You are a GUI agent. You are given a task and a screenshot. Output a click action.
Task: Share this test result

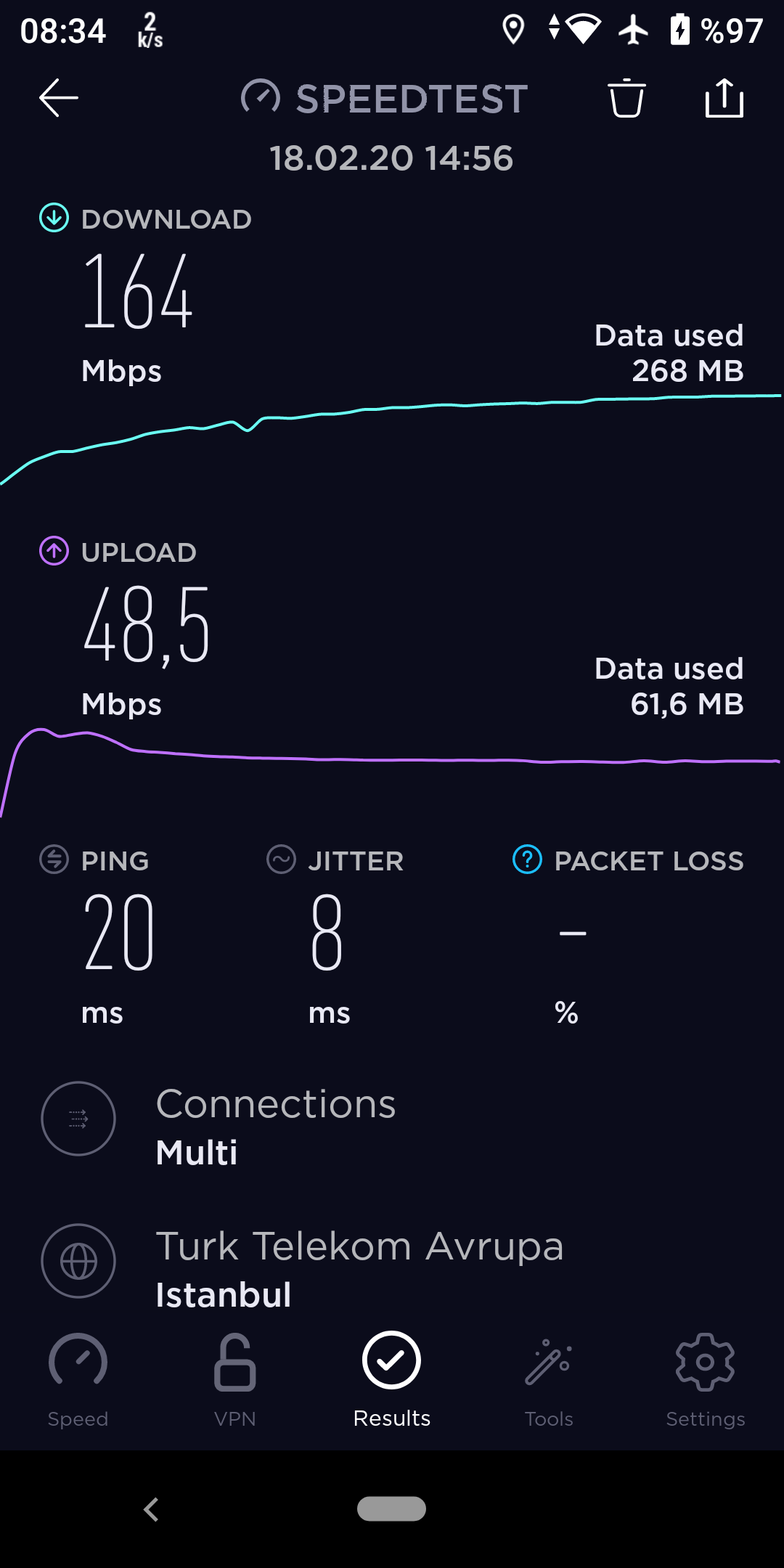pos(724,97)
